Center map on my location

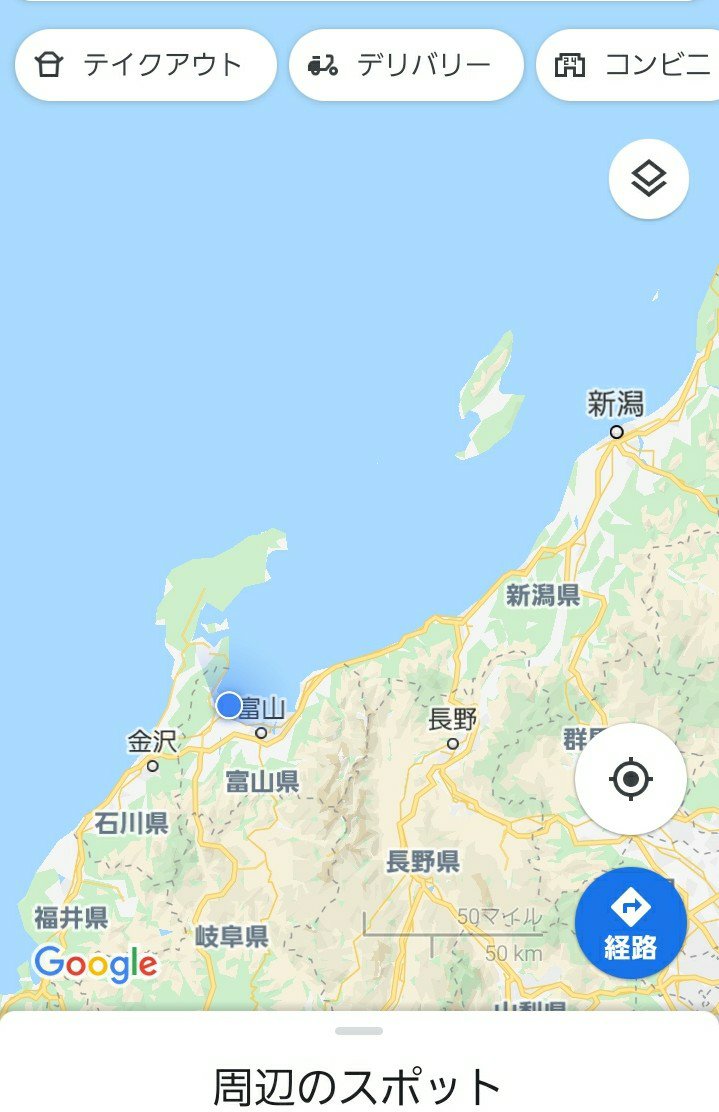(x=630, y=778)
